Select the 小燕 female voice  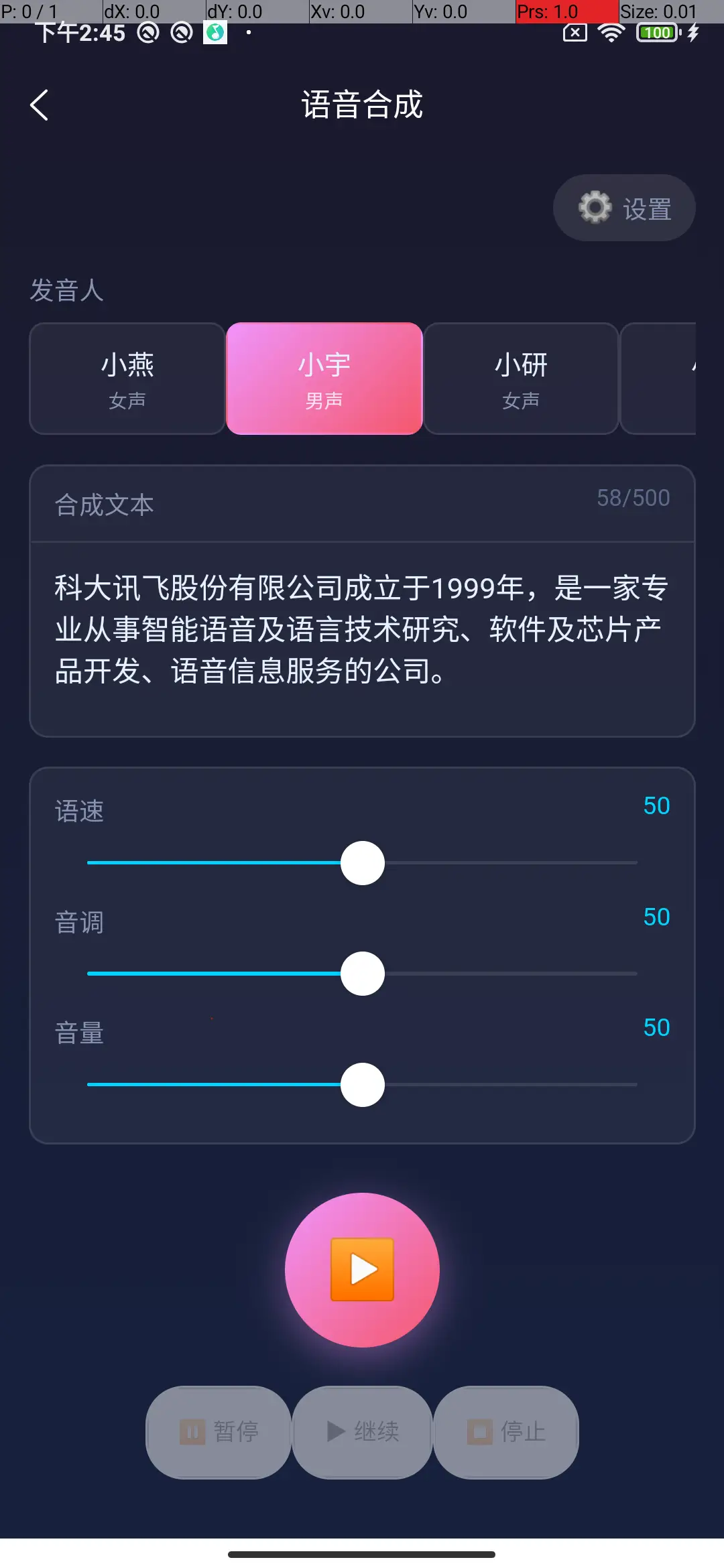pos(127,379)
